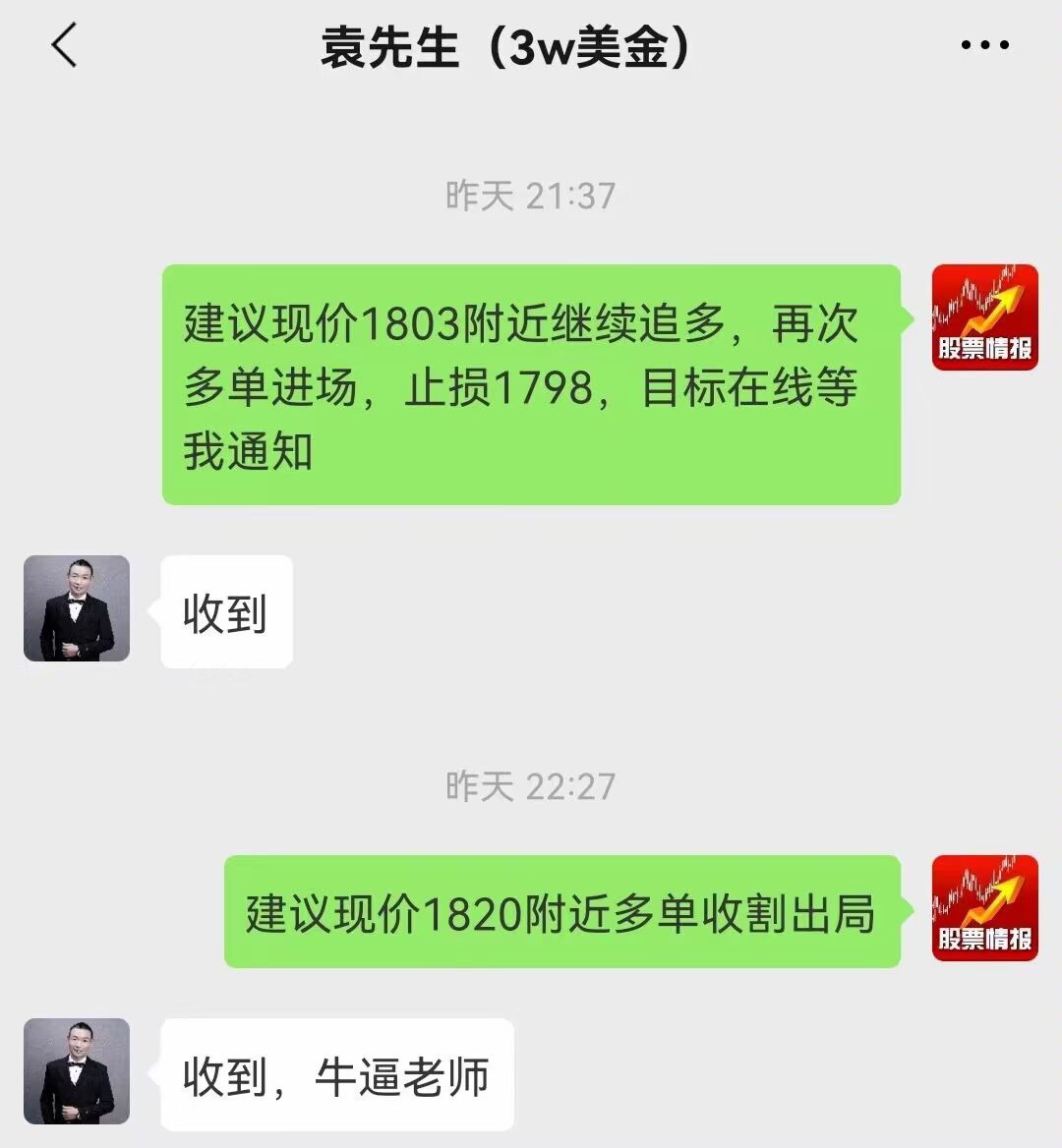Open the contact's avatar beside the 收到，牛逼老师 message
Image resolution: width=1062 pixels, height=1148 pixels.
click(x=77, y=1071)
